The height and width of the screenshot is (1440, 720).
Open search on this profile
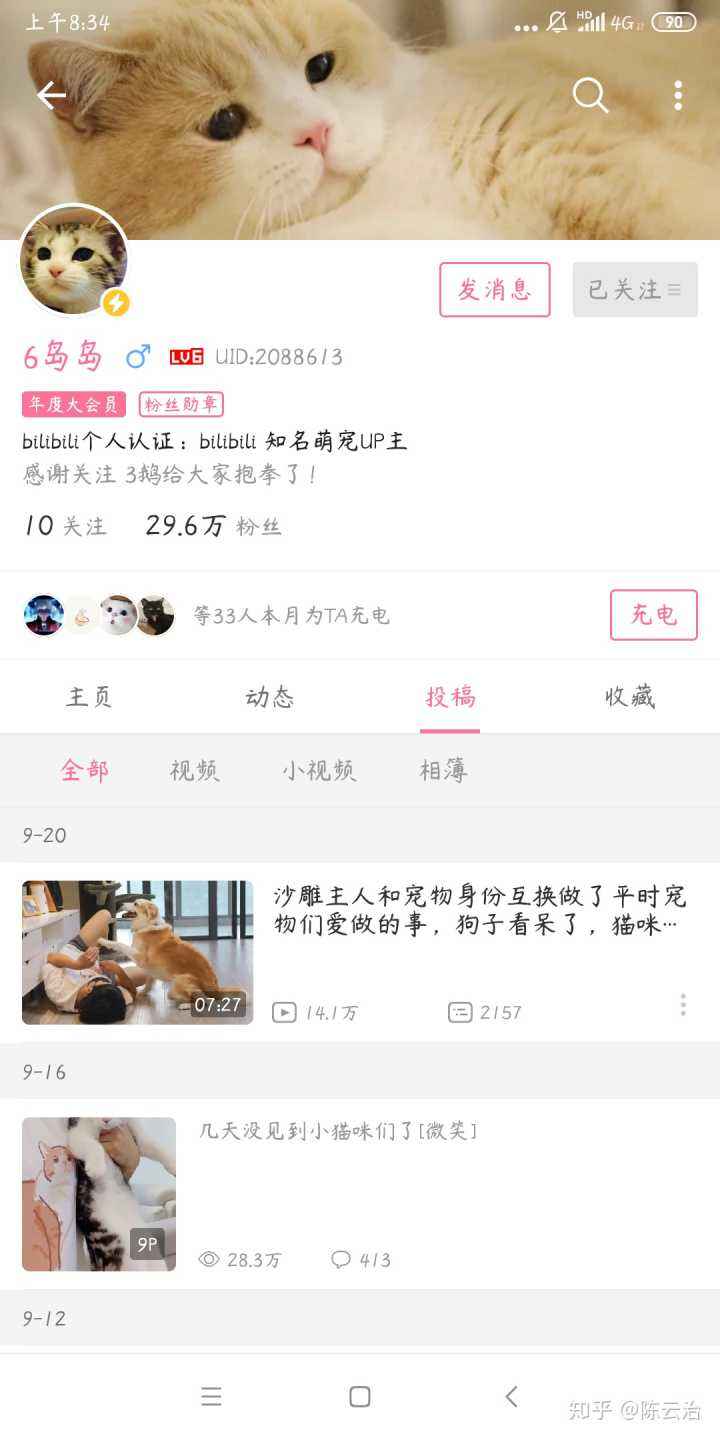590,95
